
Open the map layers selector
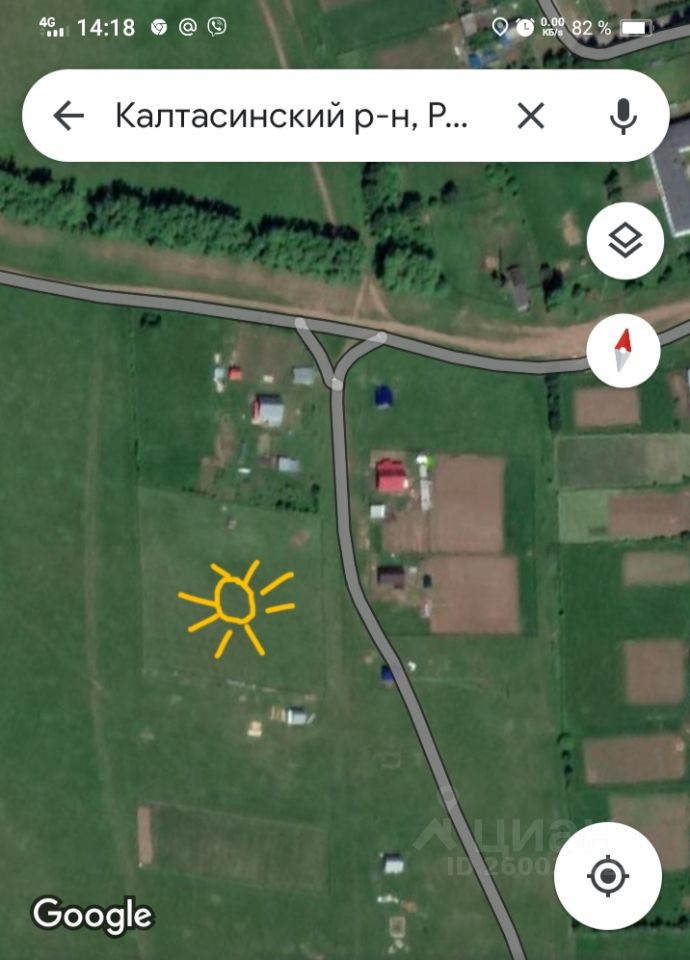(625, 241)
